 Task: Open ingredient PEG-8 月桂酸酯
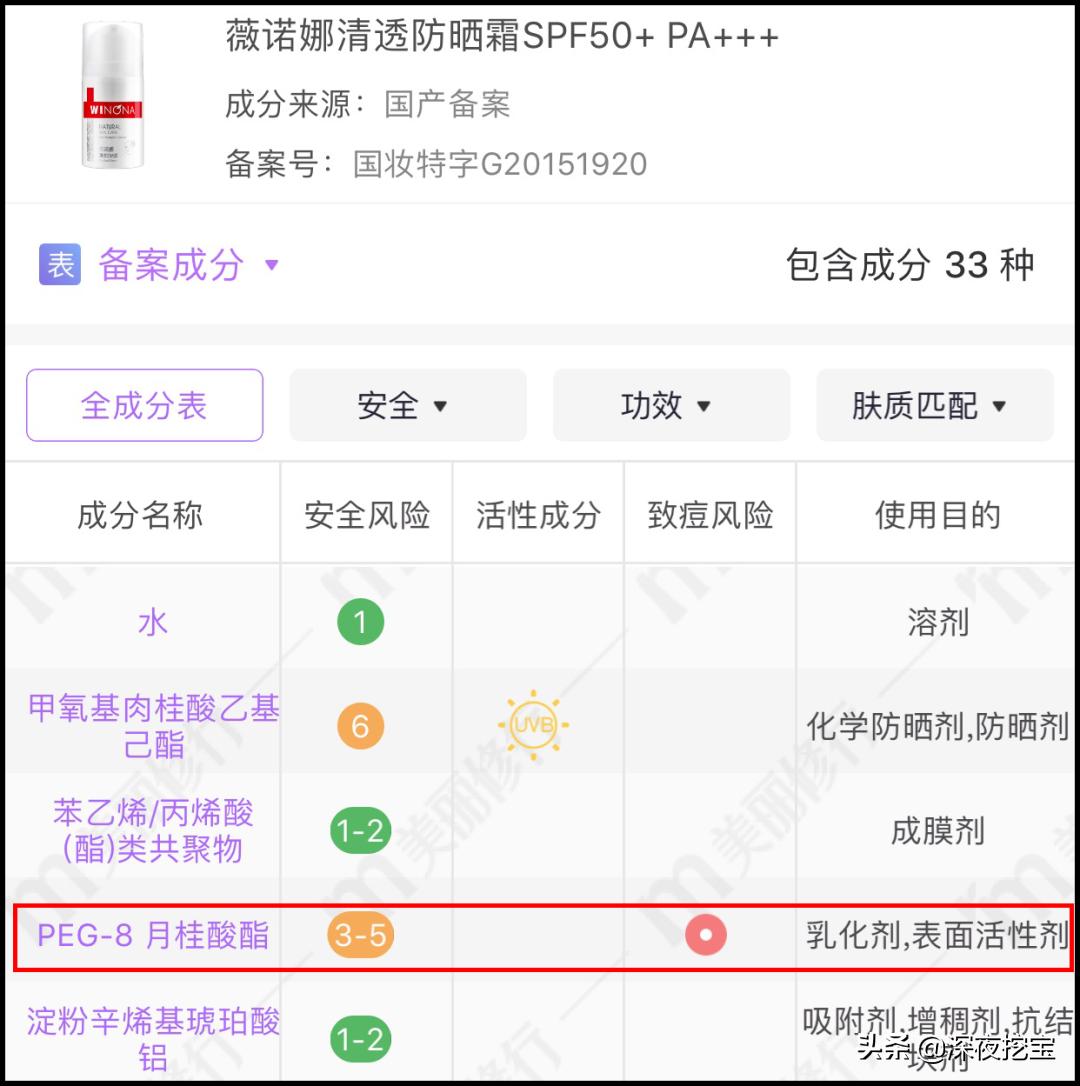point(153,935)
